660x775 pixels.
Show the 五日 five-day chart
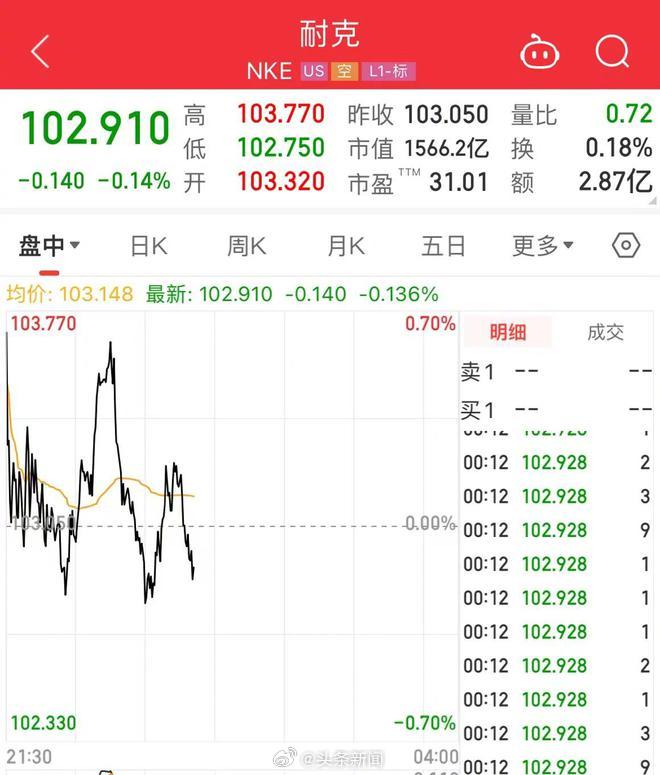[443, 246]
